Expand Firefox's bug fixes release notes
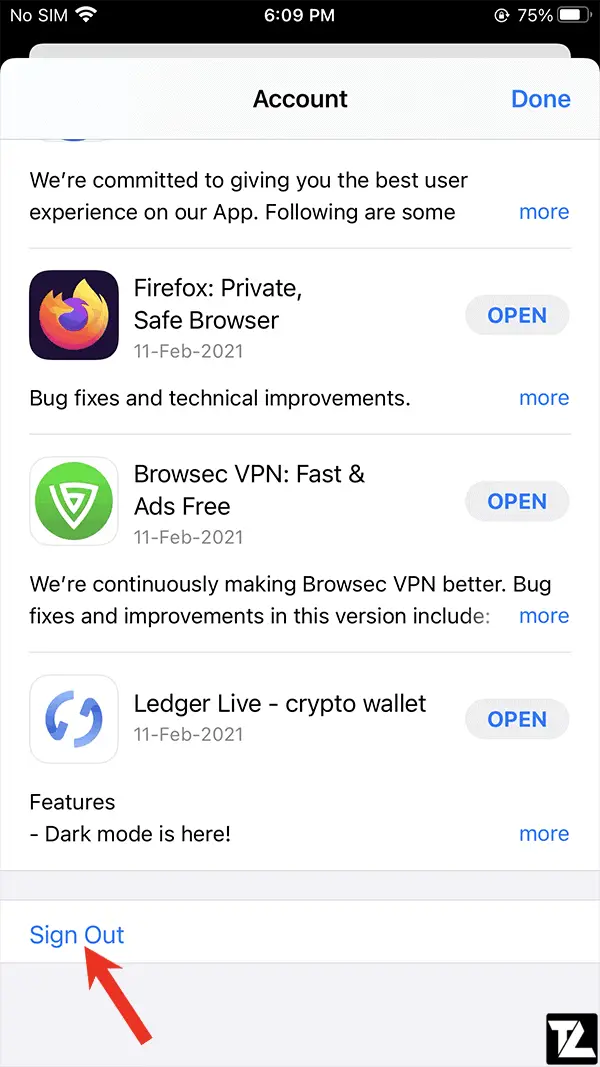The image size is (600, 1067). (x=544, y=397)
